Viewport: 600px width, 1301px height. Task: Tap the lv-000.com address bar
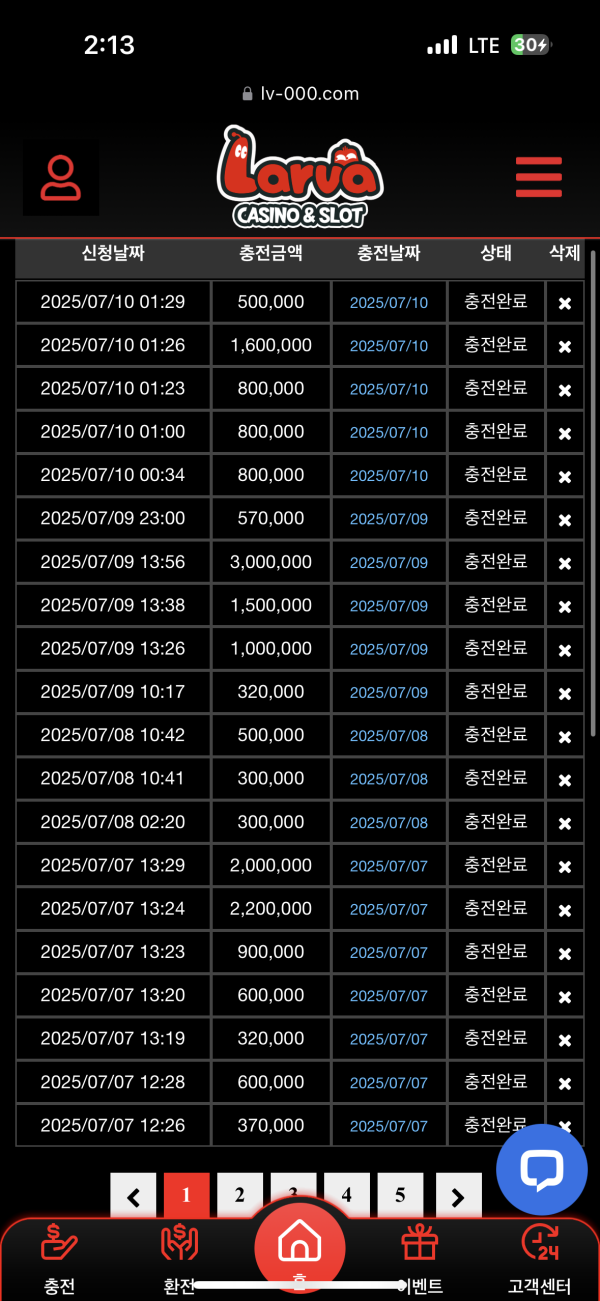(300, 94)
